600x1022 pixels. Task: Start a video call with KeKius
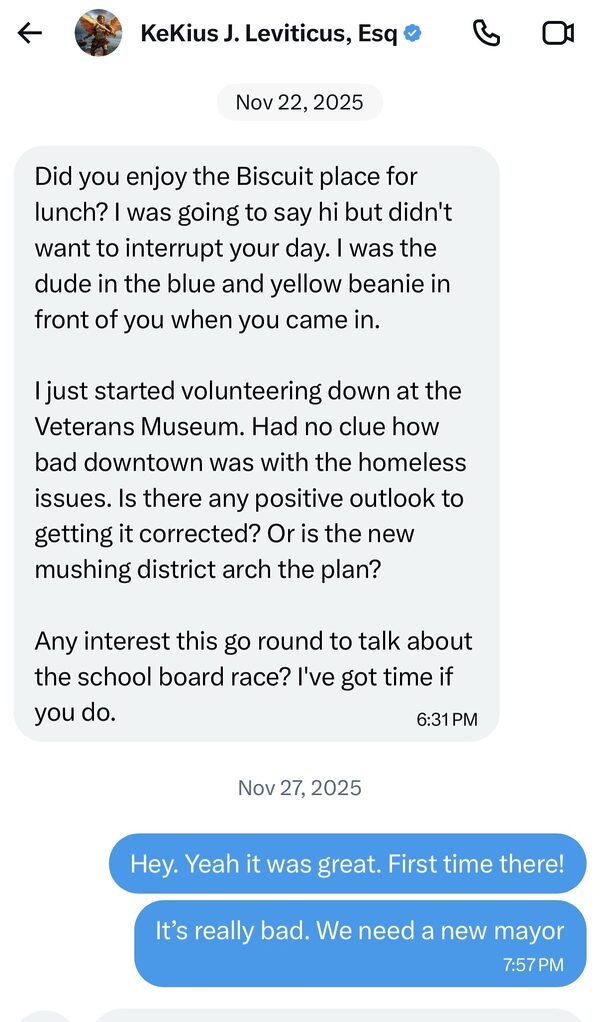(x=557, y=33)
